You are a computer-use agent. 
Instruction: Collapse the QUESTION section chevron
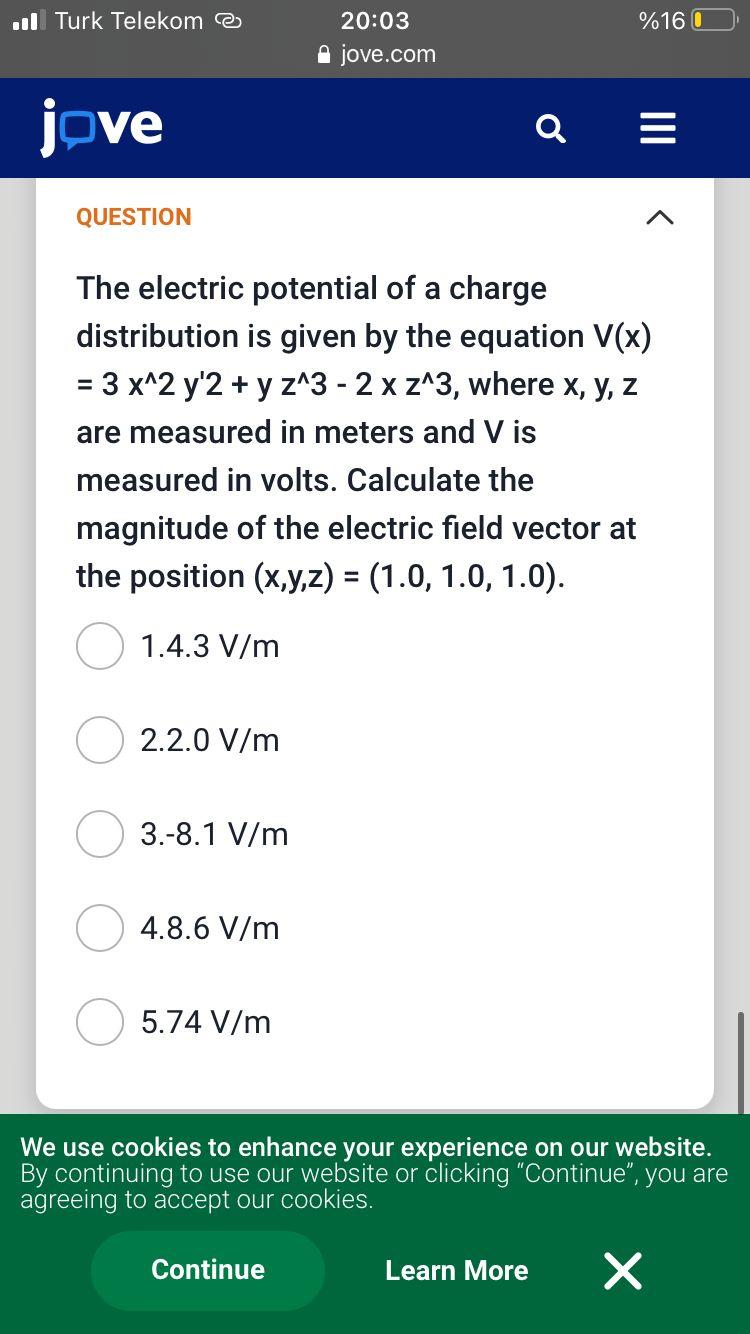pos(658,217)
